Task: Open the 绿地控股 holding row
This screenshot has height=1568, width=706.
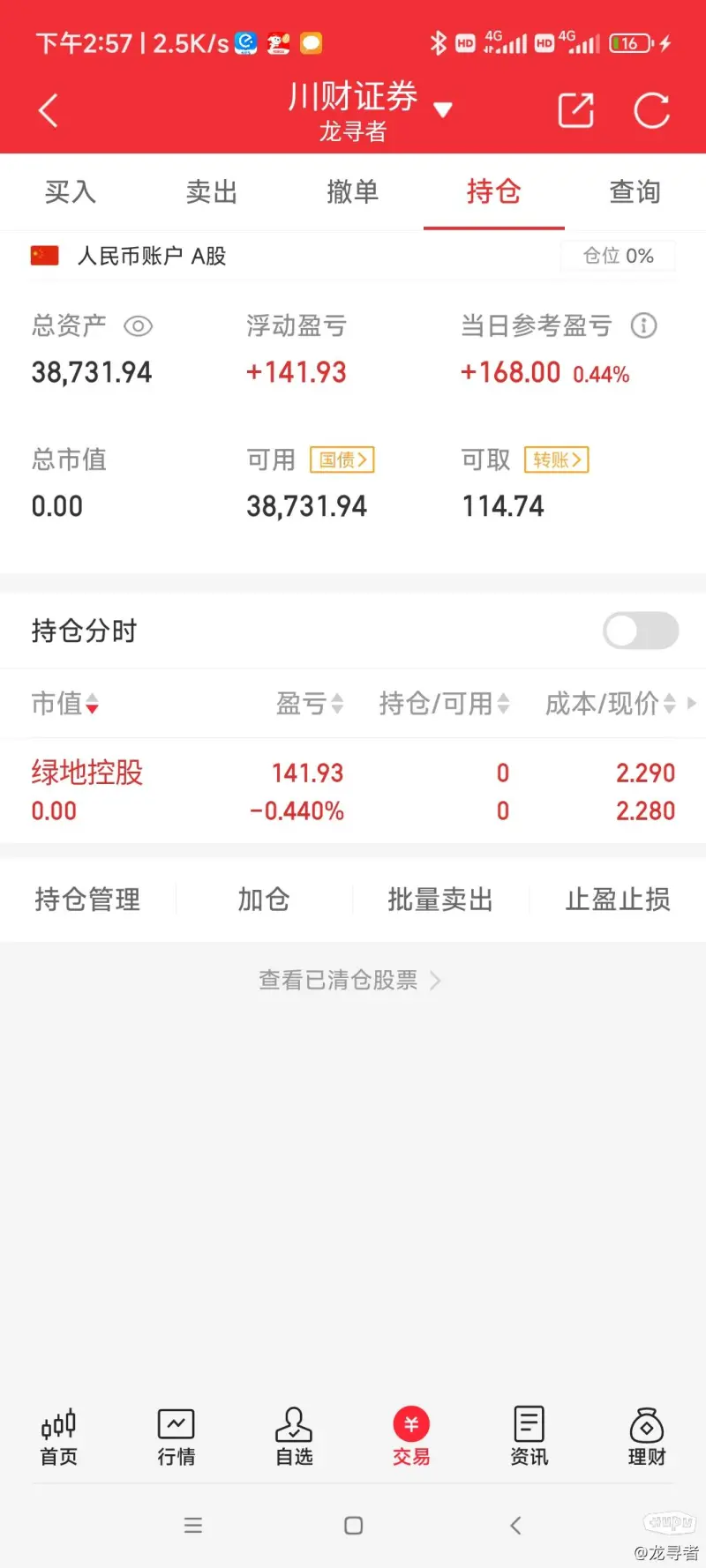Action: tap(353, 791)
